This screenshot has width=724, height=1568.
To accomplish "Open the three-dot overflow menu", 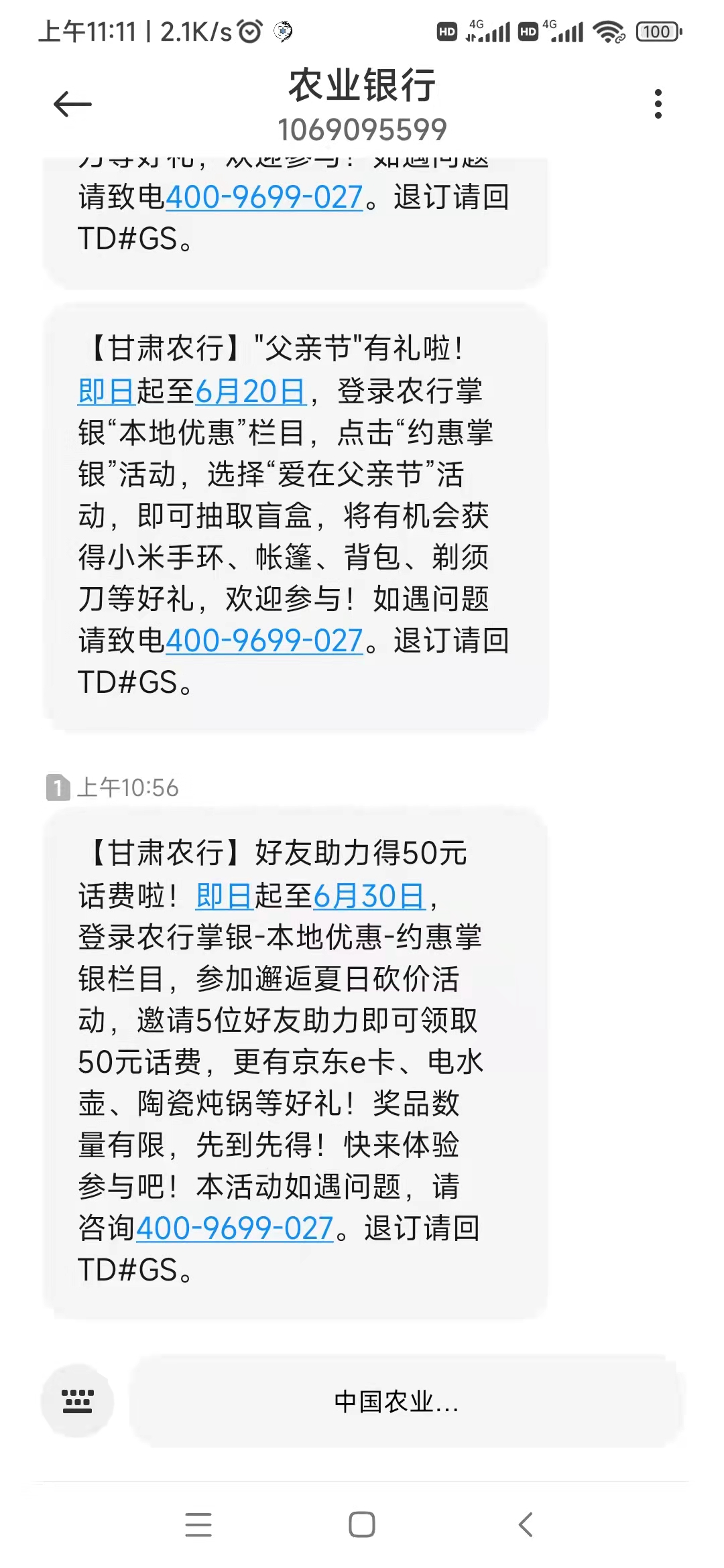I will 658,105.
